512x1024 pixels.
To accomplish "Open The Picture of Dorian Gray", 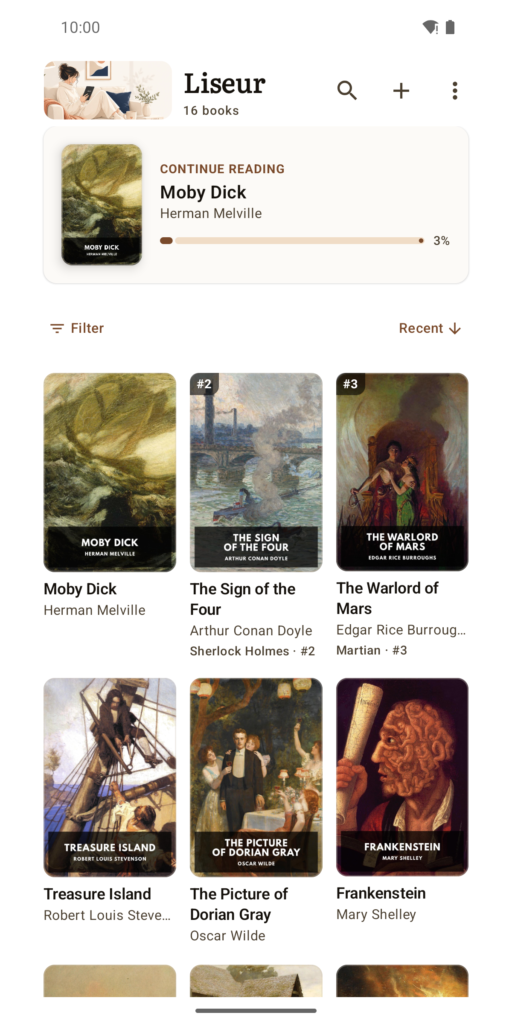I will pos(256,810).
